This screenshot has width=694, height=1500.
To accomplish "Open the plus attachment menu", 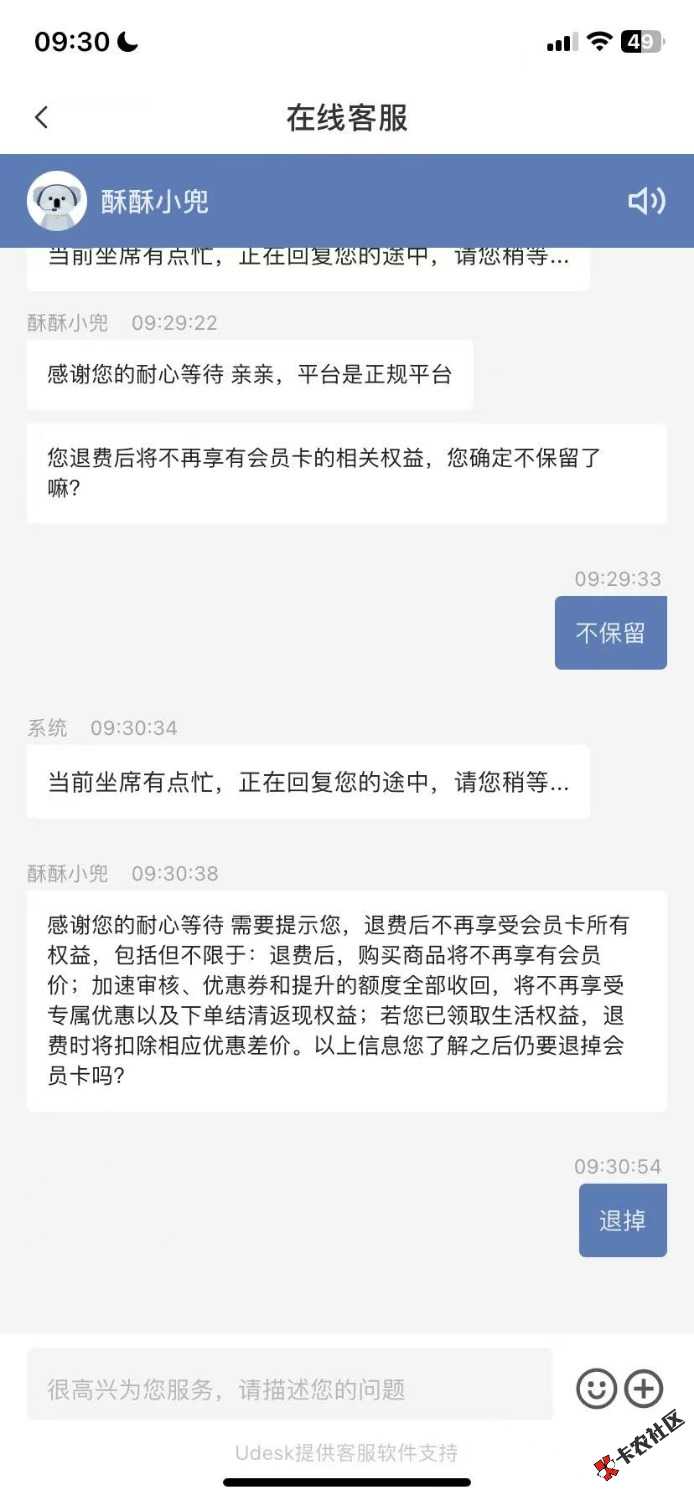I will click(644, 1388).
